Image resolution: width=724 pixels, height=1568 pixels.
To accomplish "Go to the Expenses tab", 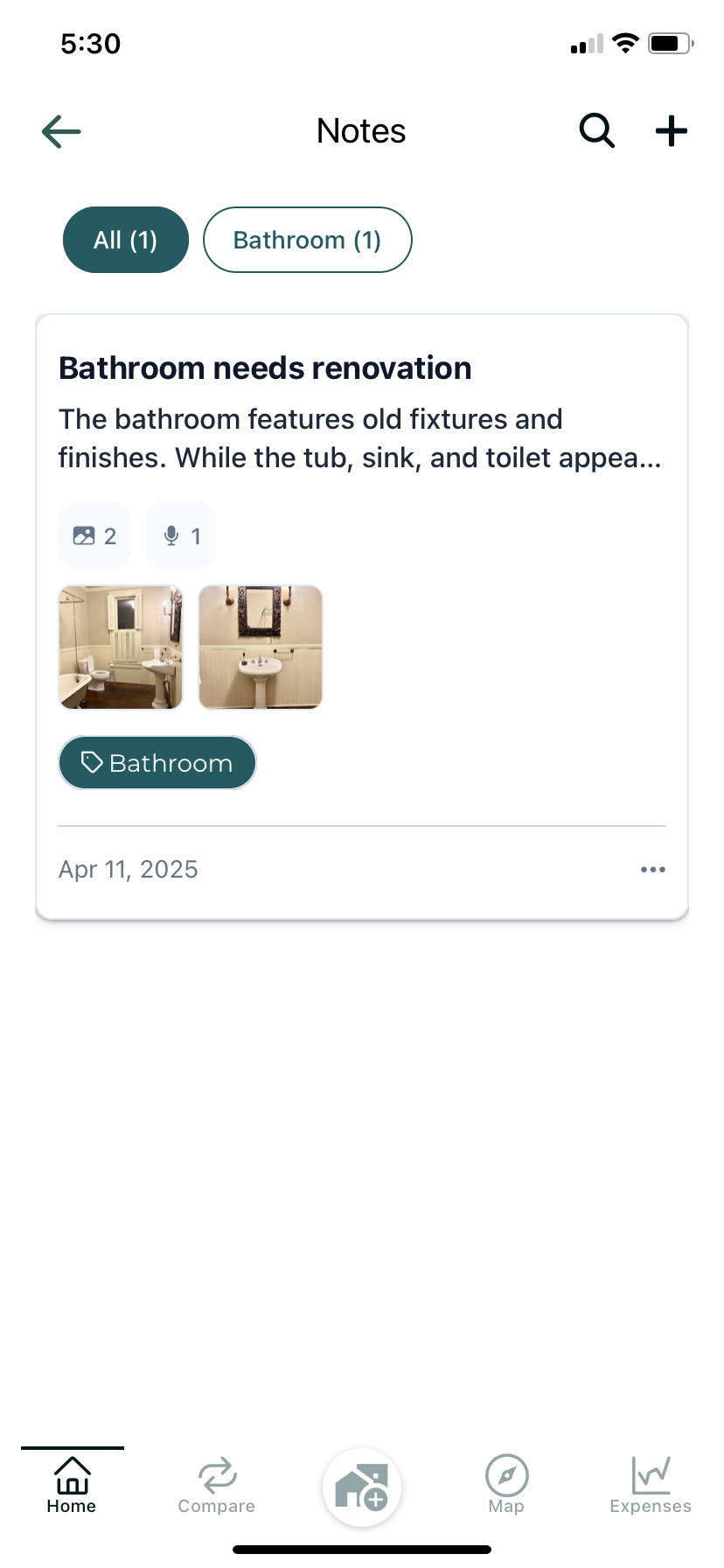I will coord(651,1486).
